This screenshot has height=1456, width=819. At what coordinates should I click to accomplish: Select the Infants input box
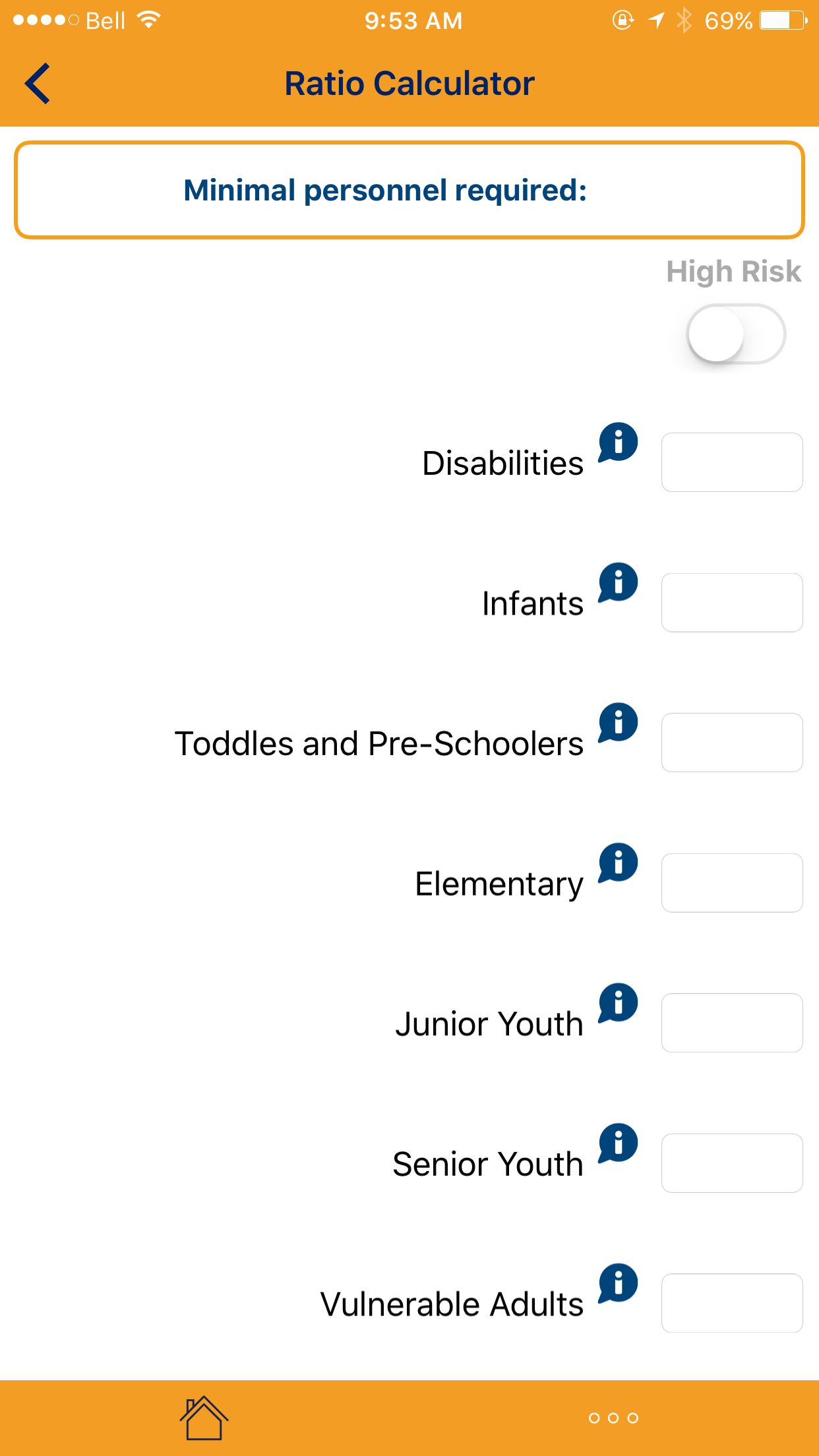click(732, 603)
